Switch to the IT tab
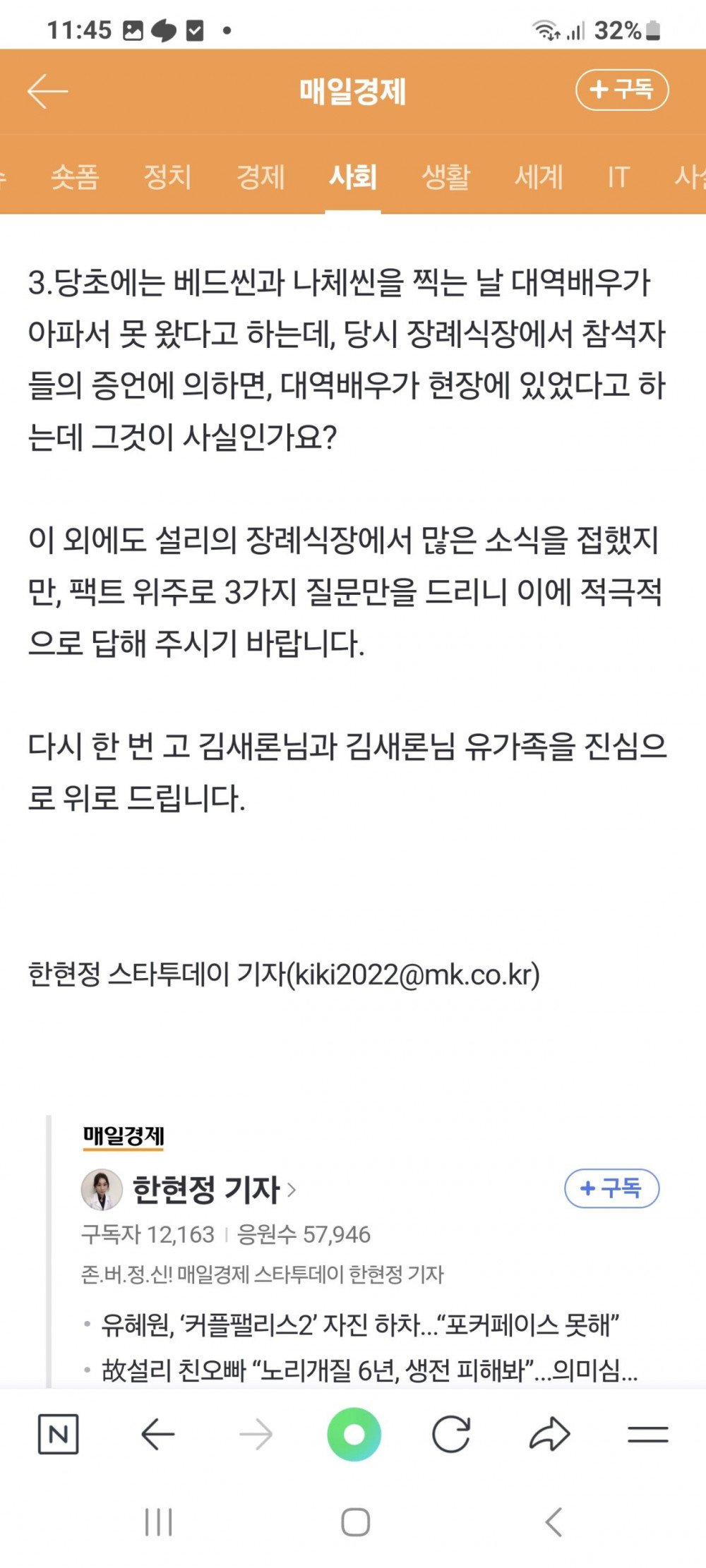The image size is (706, 1568). (x=618, y=176)
